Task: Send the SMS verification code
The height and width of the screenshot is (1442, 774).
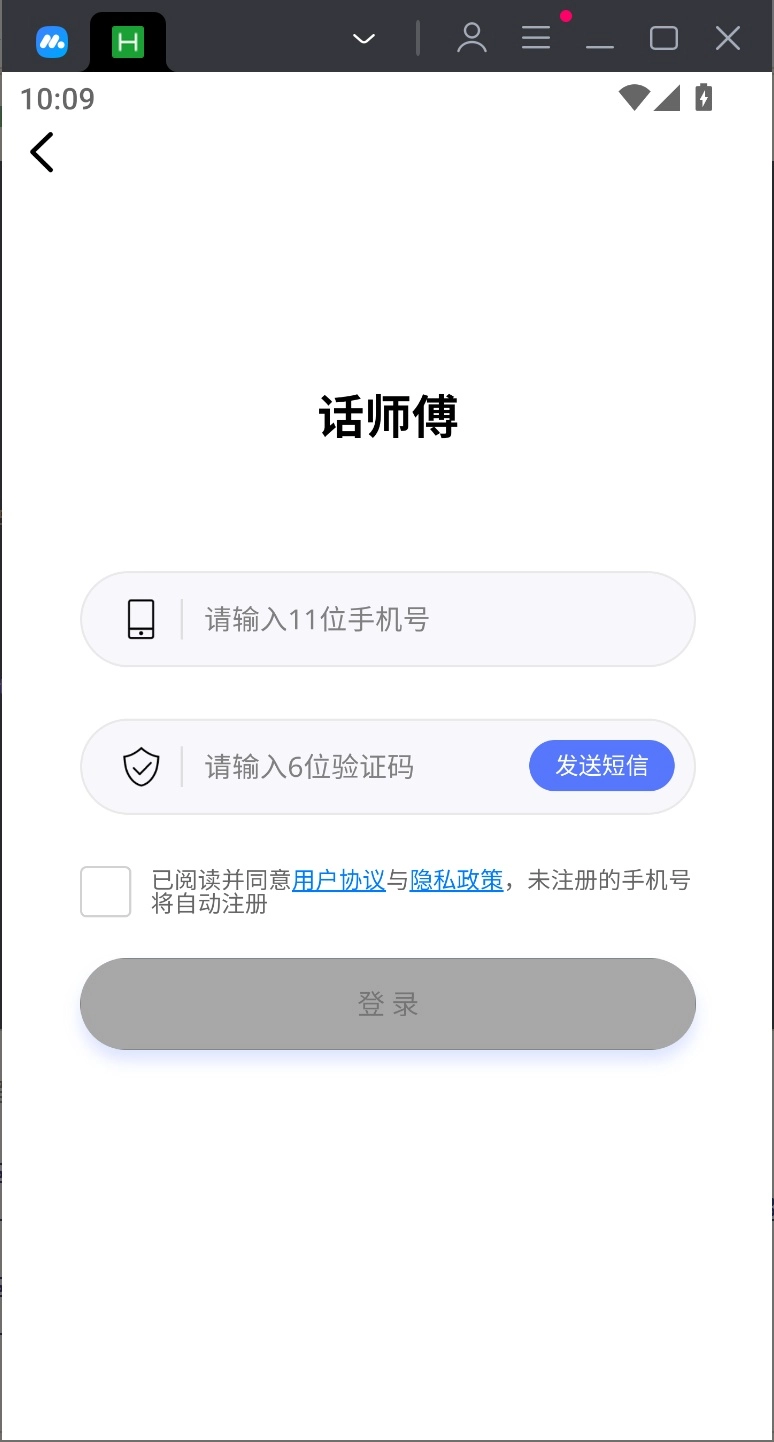Action: click(x=601, y=766)
